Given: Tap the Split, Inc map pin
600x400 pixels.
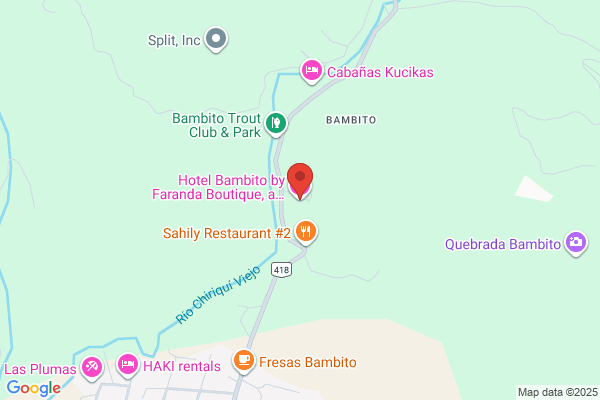Looking at the screenshot, I should click(x=216, y=39).
